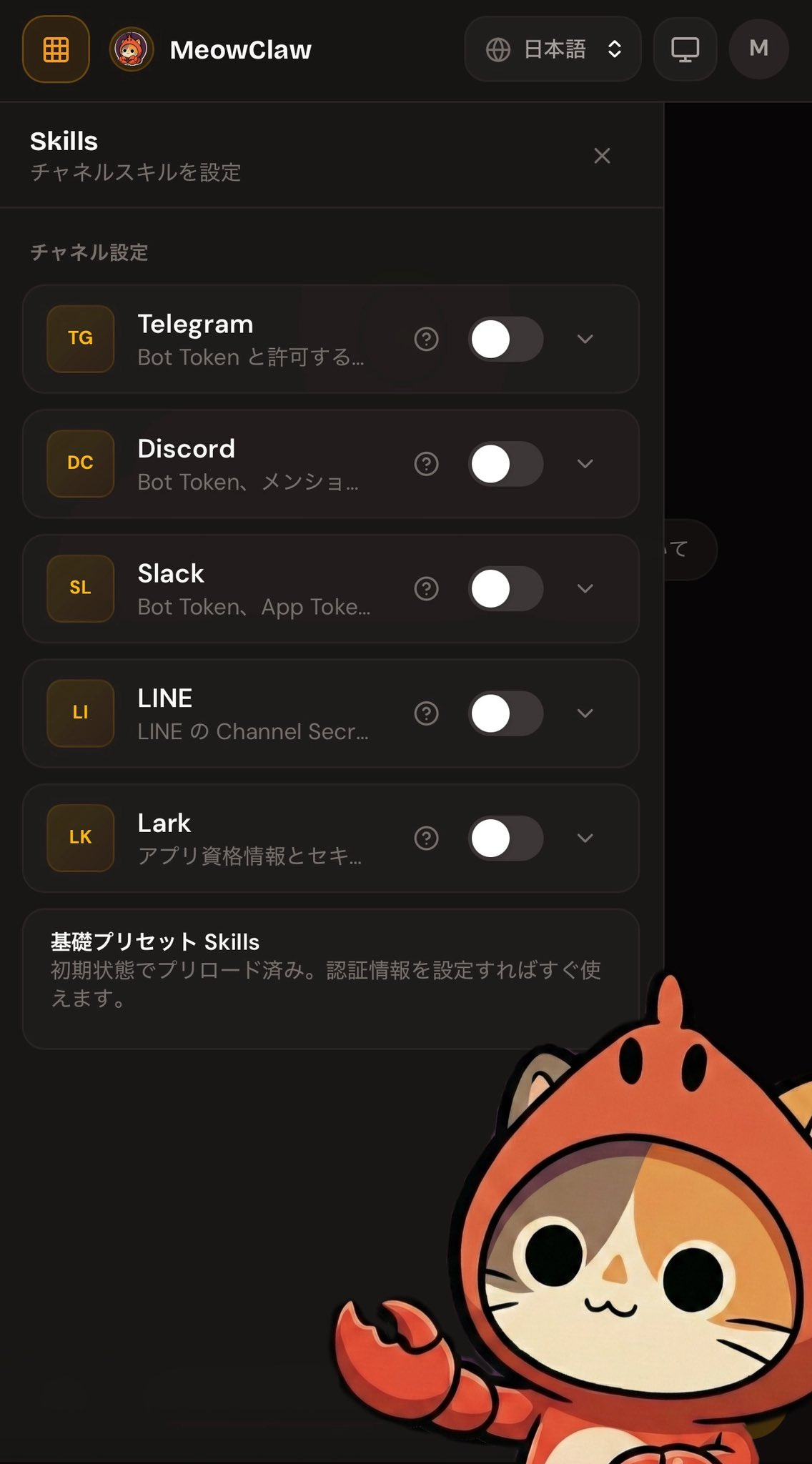Close the Skills panel

point(602,156)
